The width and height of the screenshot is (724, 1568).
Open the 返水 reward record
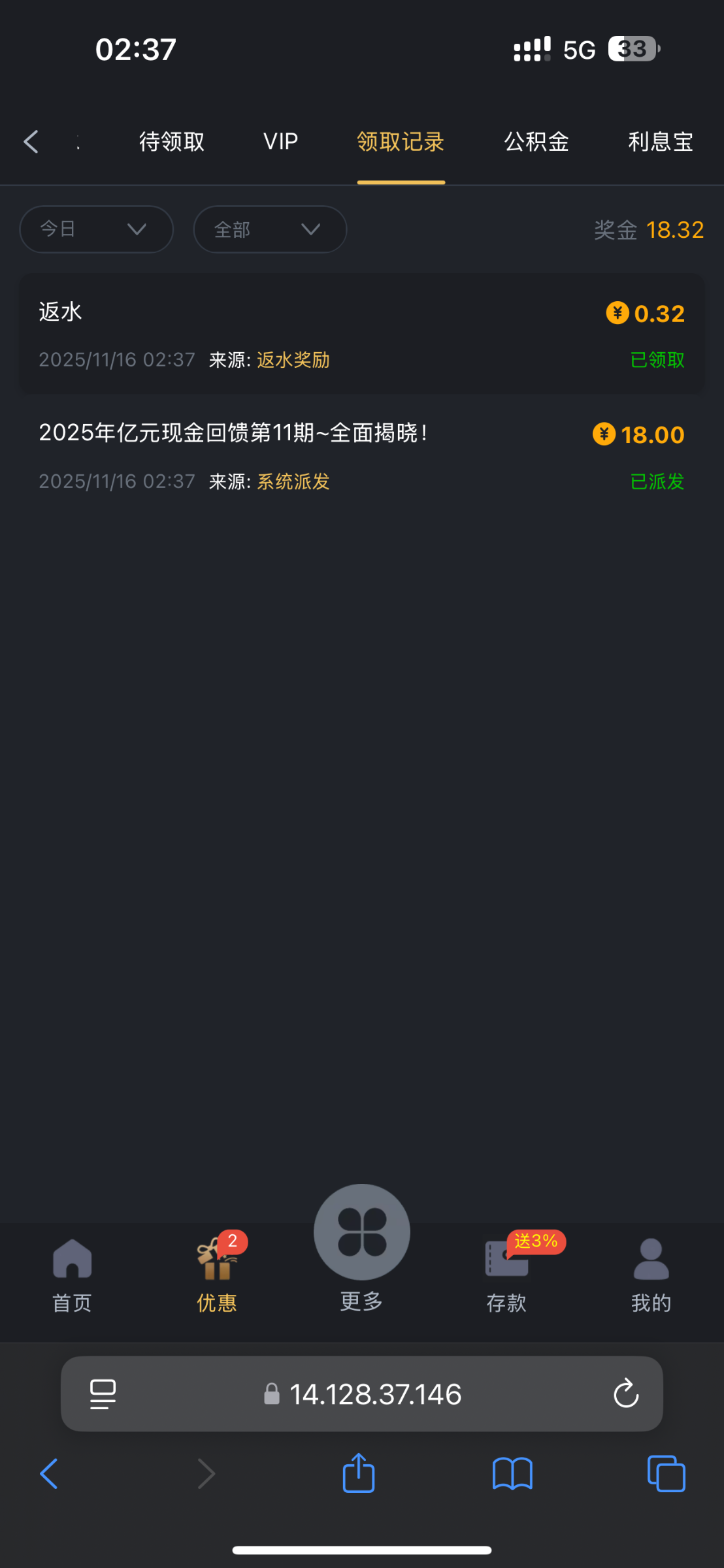tap(361, 334)
